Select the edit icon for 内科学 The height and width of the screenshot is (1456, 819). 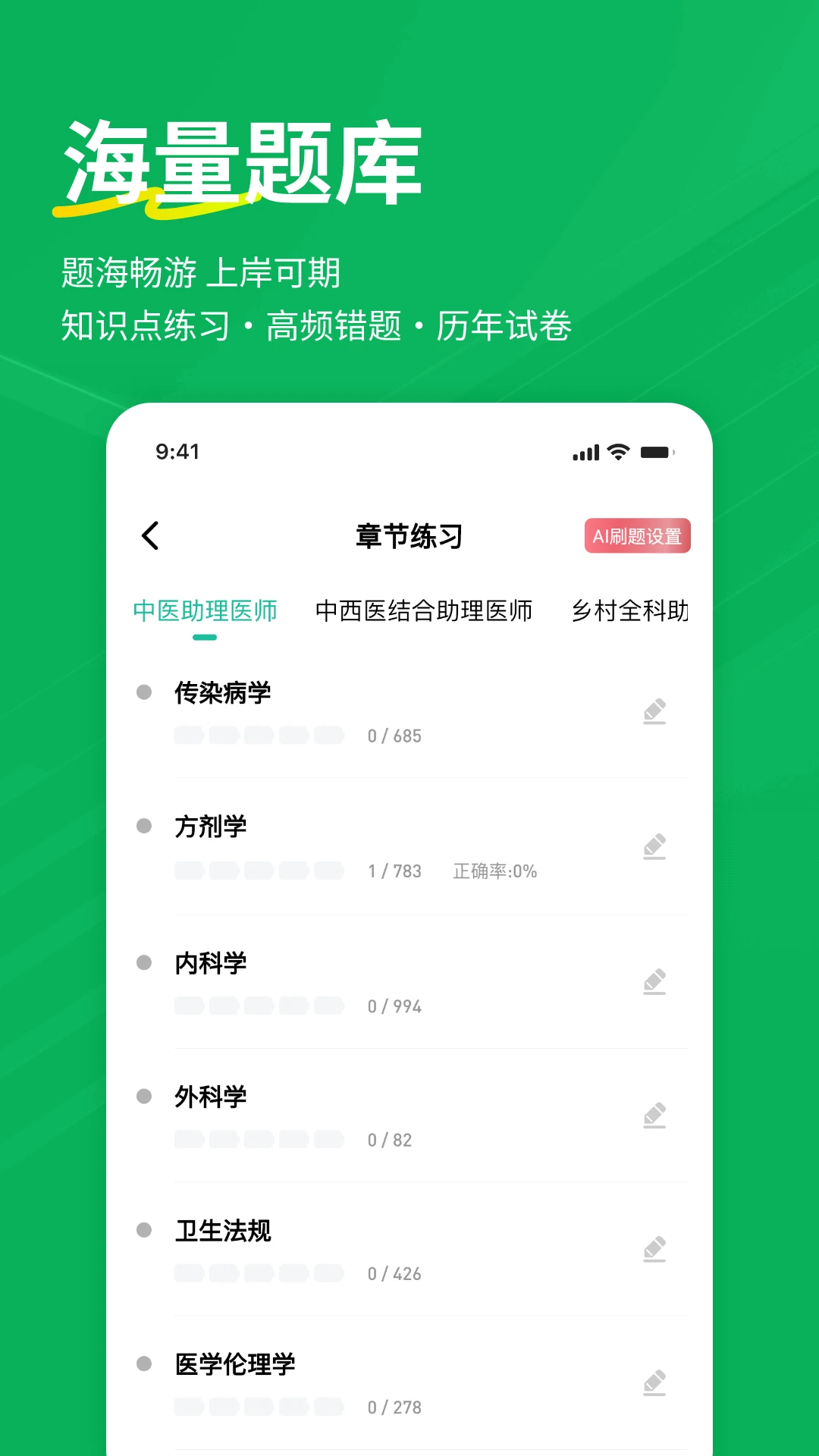[x=654, y=981]
